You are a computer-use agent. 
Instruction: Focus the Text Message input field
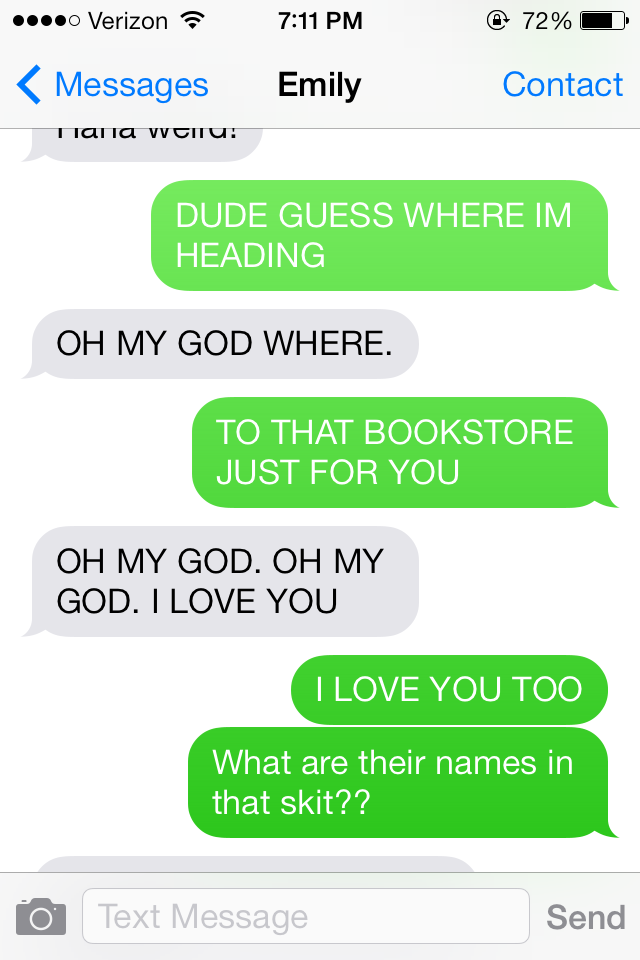click(305, 916)
